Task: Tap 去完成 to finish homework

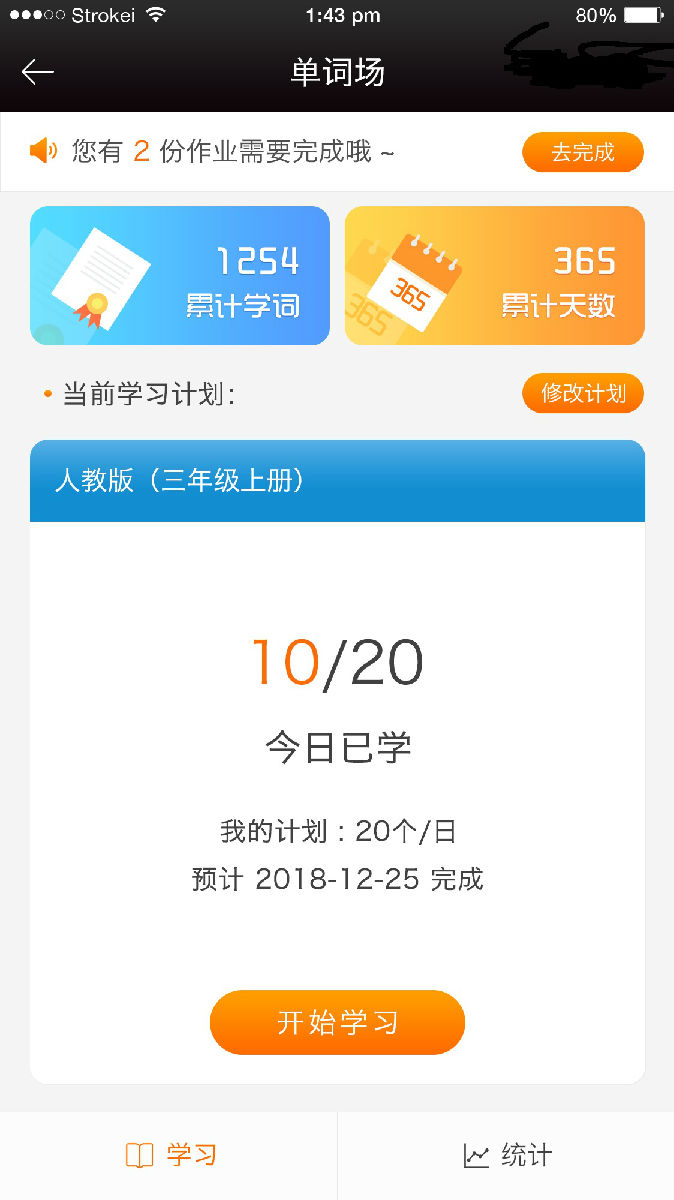Action: (x=582, y=153)
